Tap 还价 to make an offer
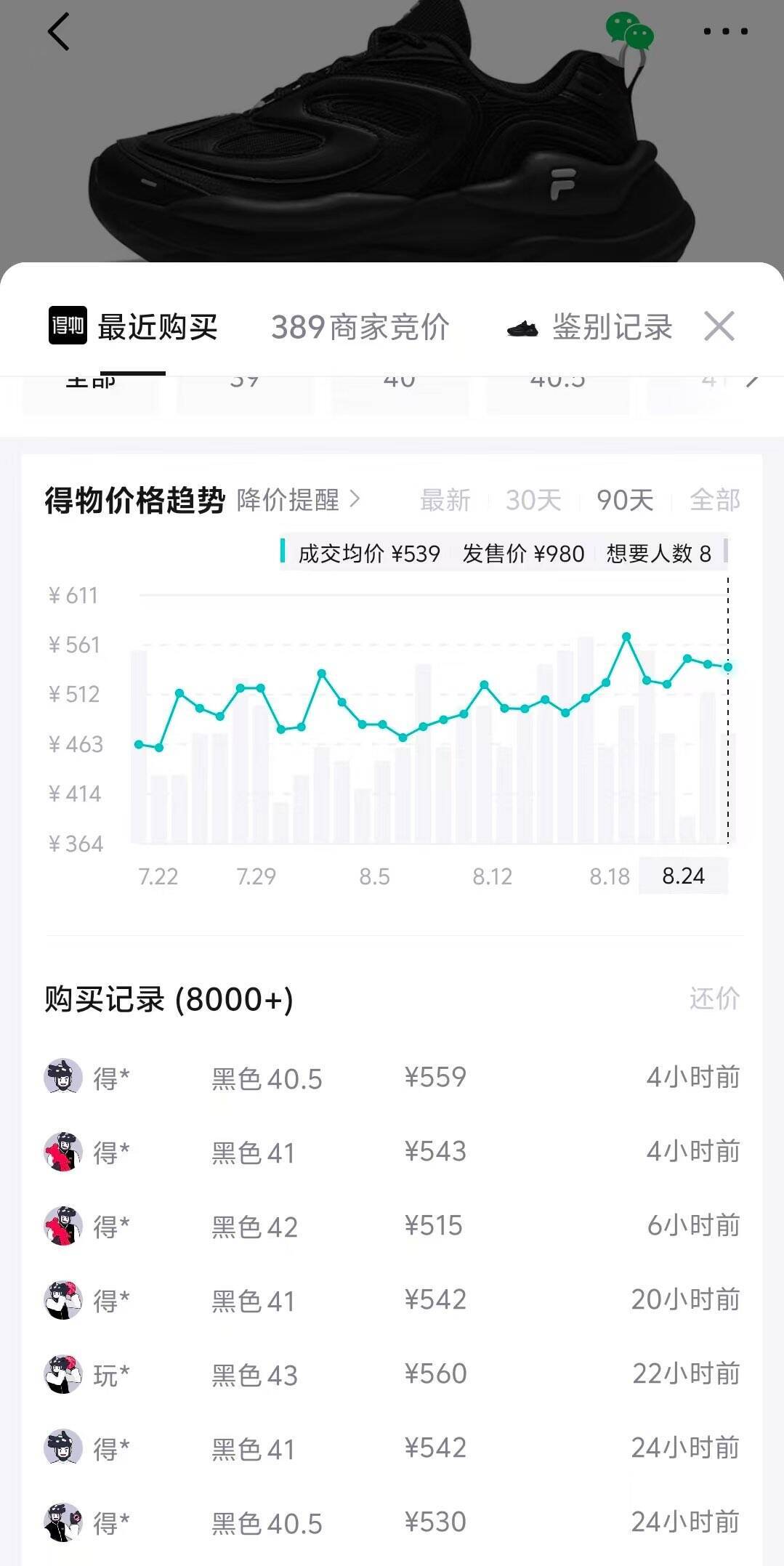 [715, 998]
